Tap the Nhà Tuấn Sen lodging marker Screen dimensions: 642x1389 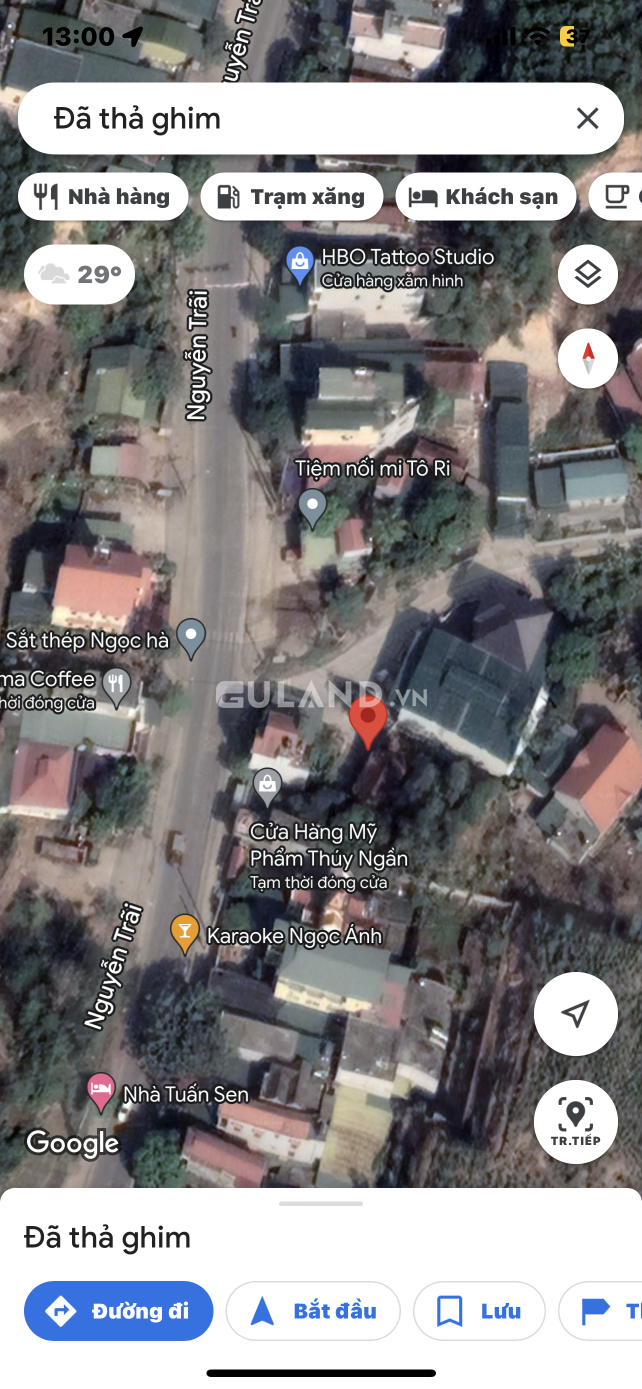point(101,1092)
